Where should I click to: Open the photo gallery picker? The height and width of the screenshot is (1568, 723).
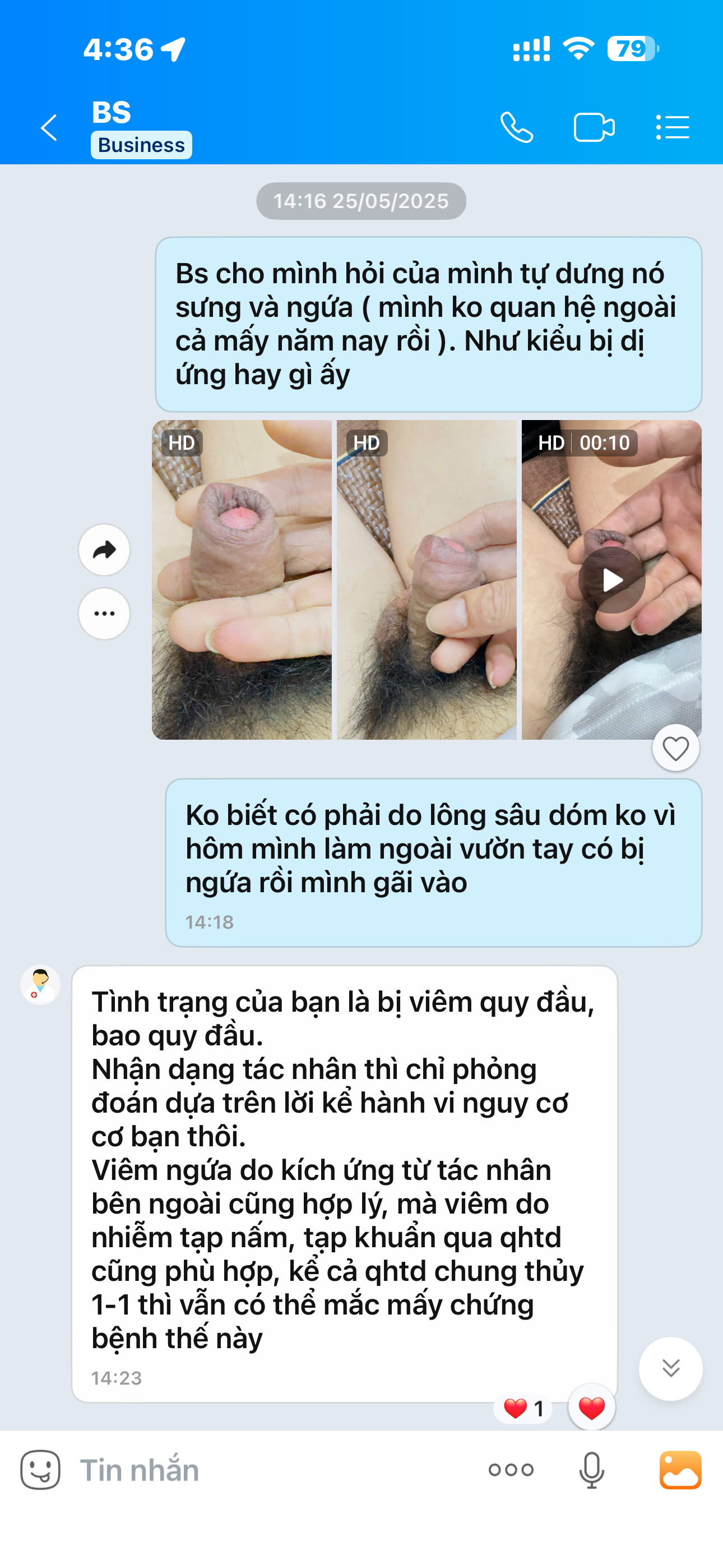[x=680, y=1470]
